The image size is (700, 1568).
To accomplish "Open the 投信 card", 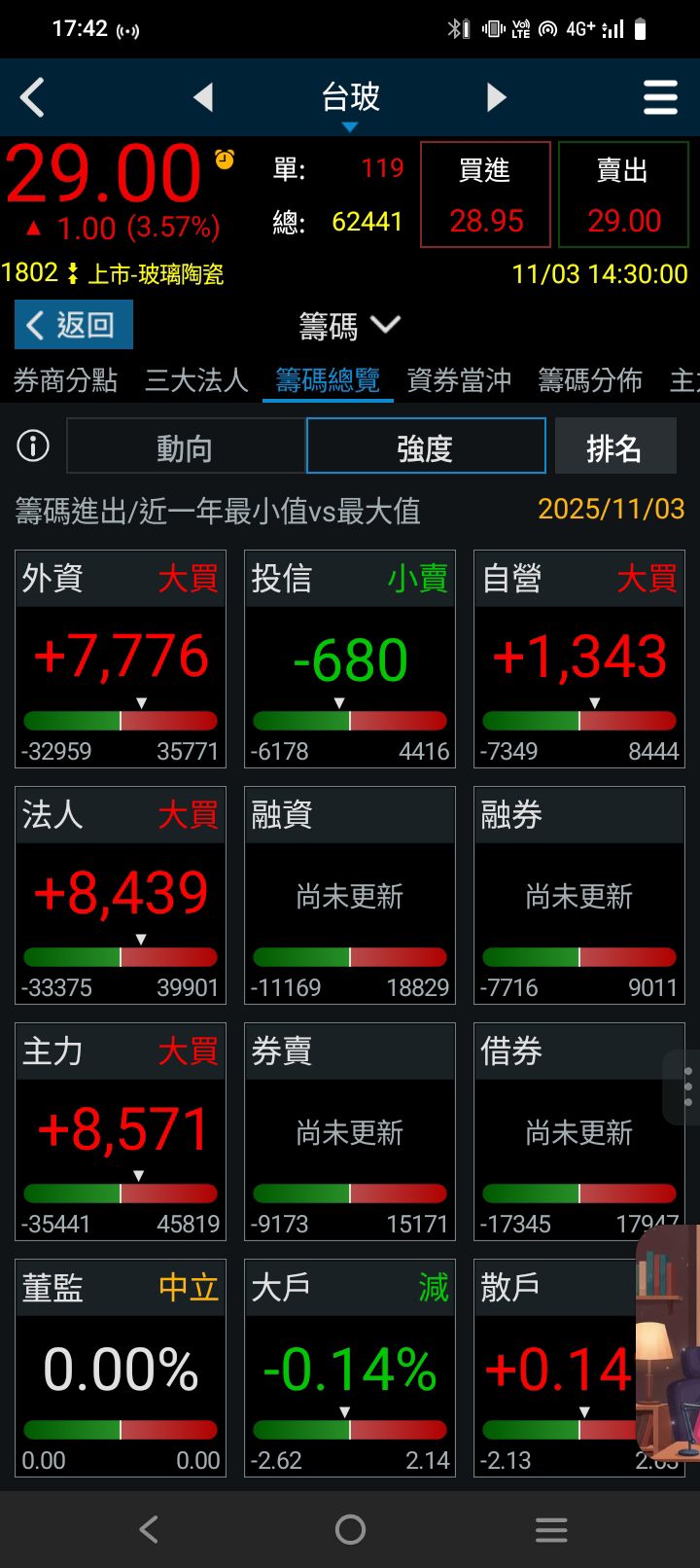I will [350, 659].
